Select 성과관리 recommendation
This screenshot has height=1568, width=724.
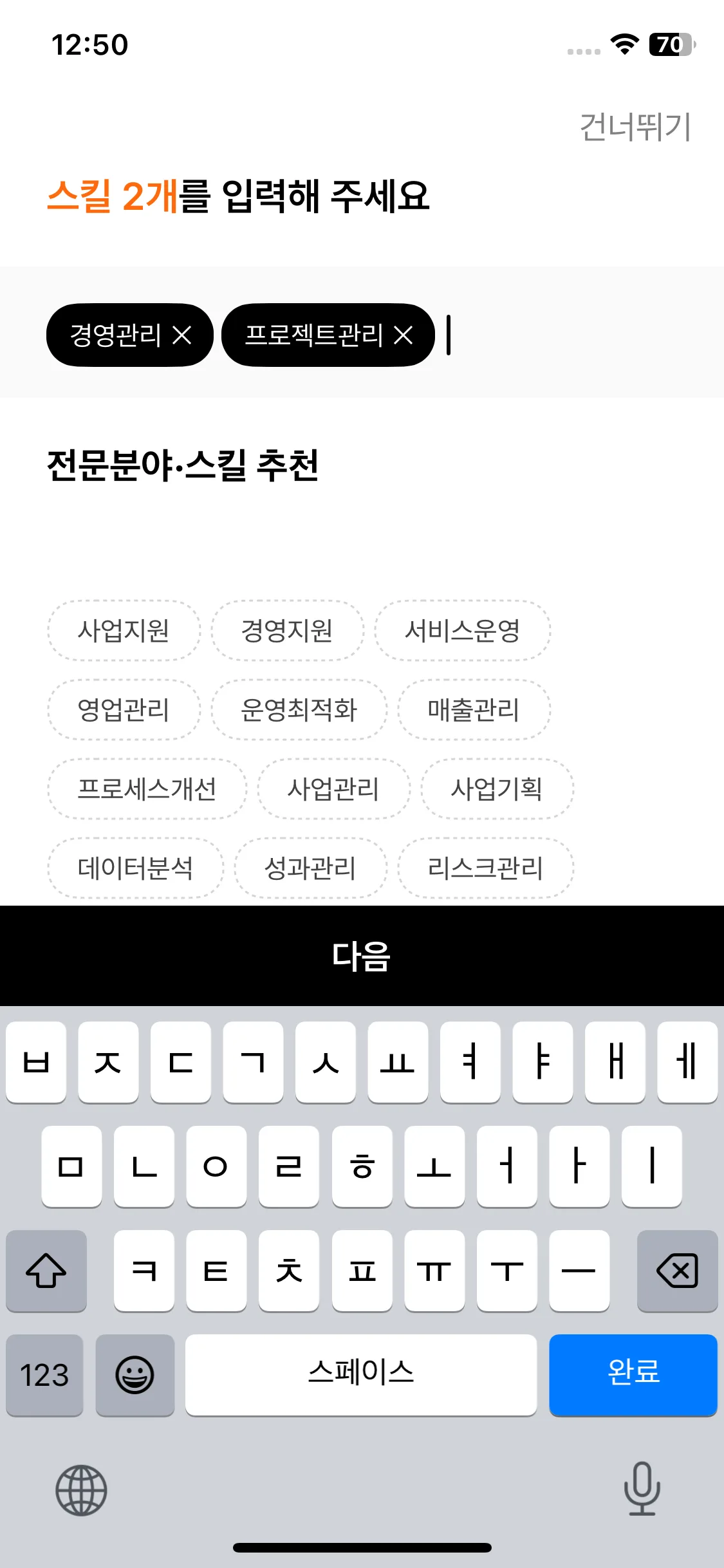[x=310, y=868]
